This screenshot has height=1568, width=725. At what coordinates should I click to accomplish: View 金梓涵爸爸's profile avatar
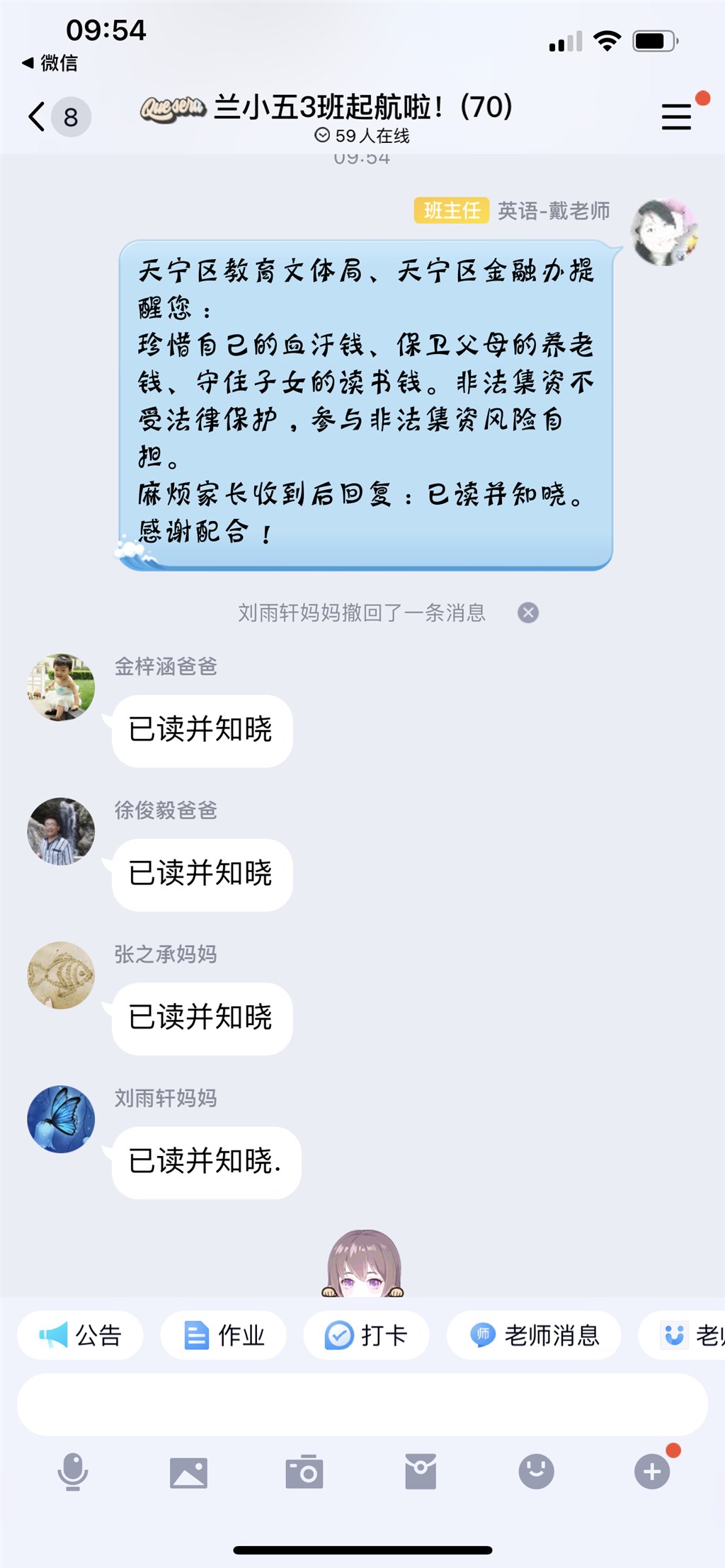61,687
